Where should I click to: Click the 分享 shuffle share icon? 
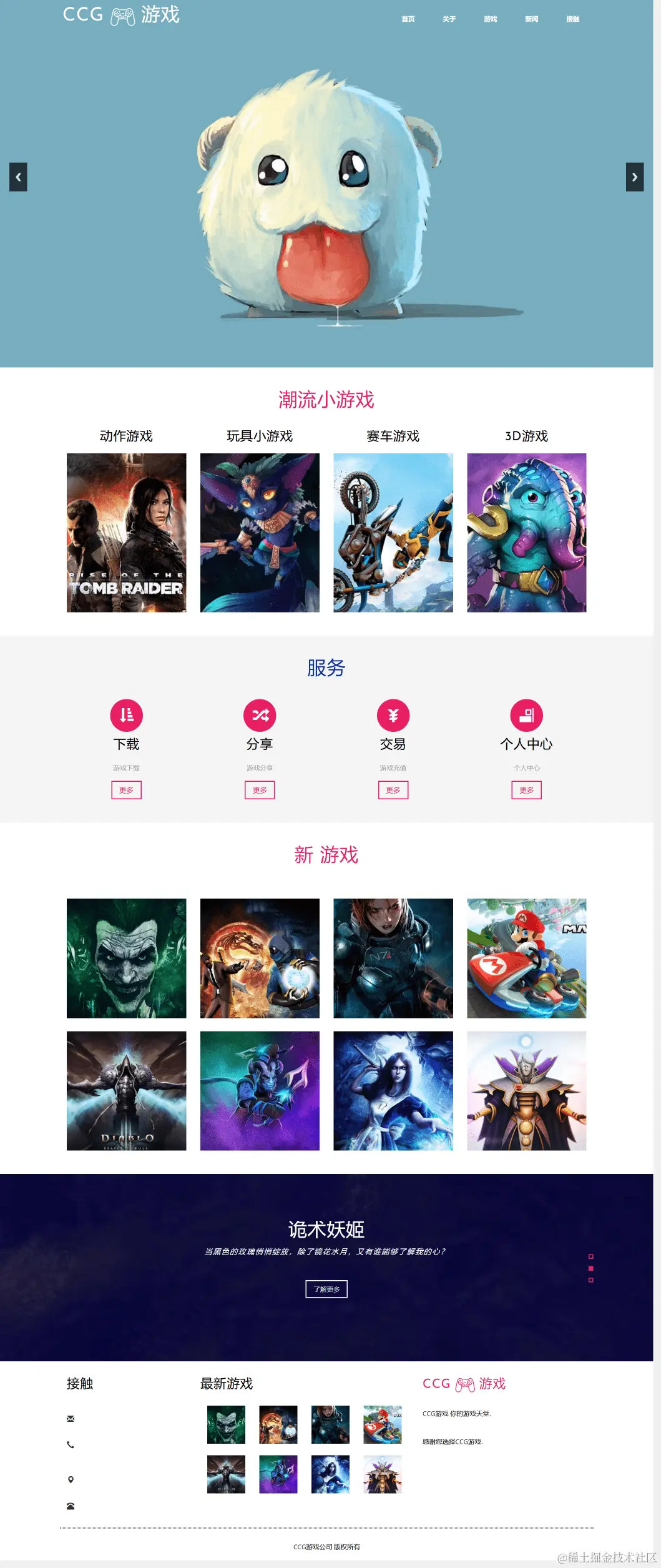tap(260, 716)
